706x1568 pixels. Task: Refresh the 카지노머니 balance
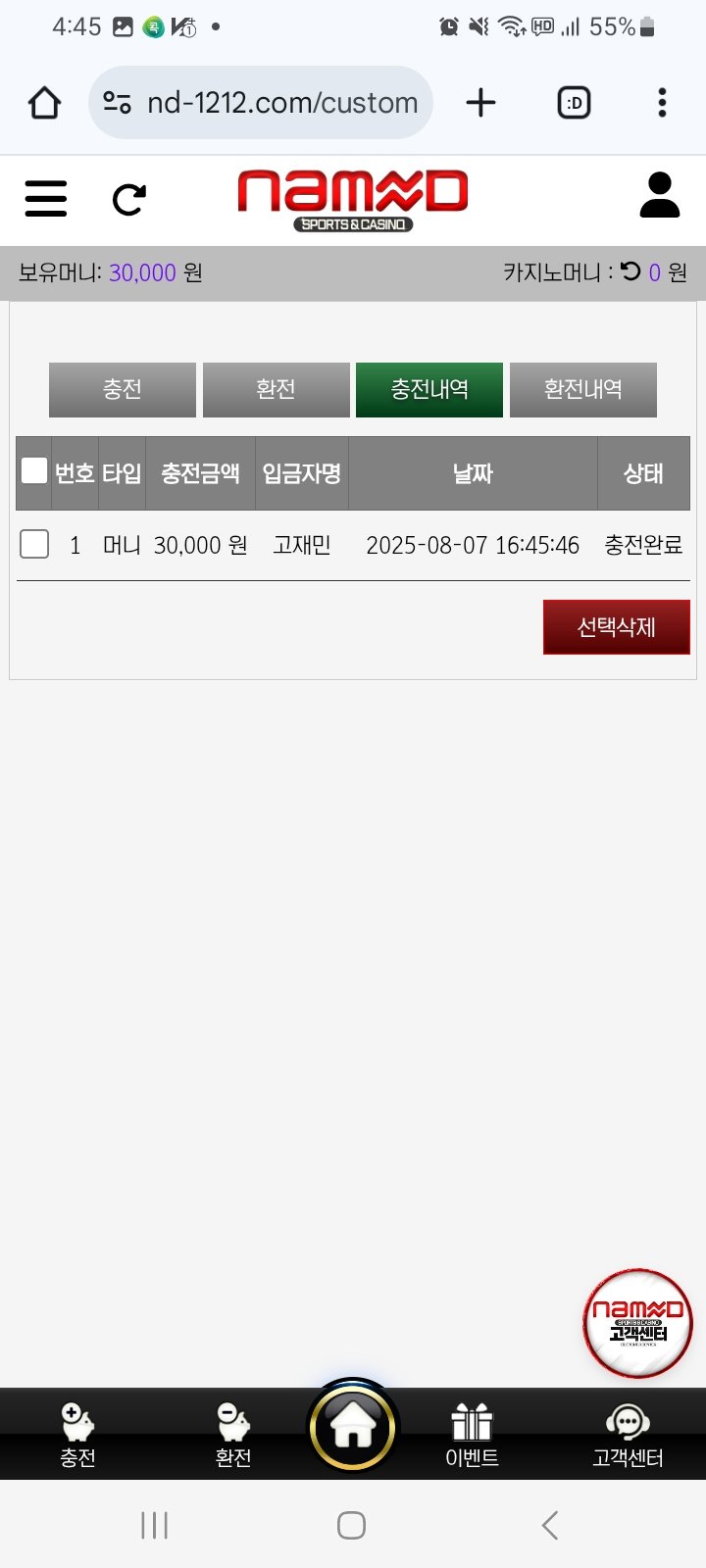coord(630,271)
